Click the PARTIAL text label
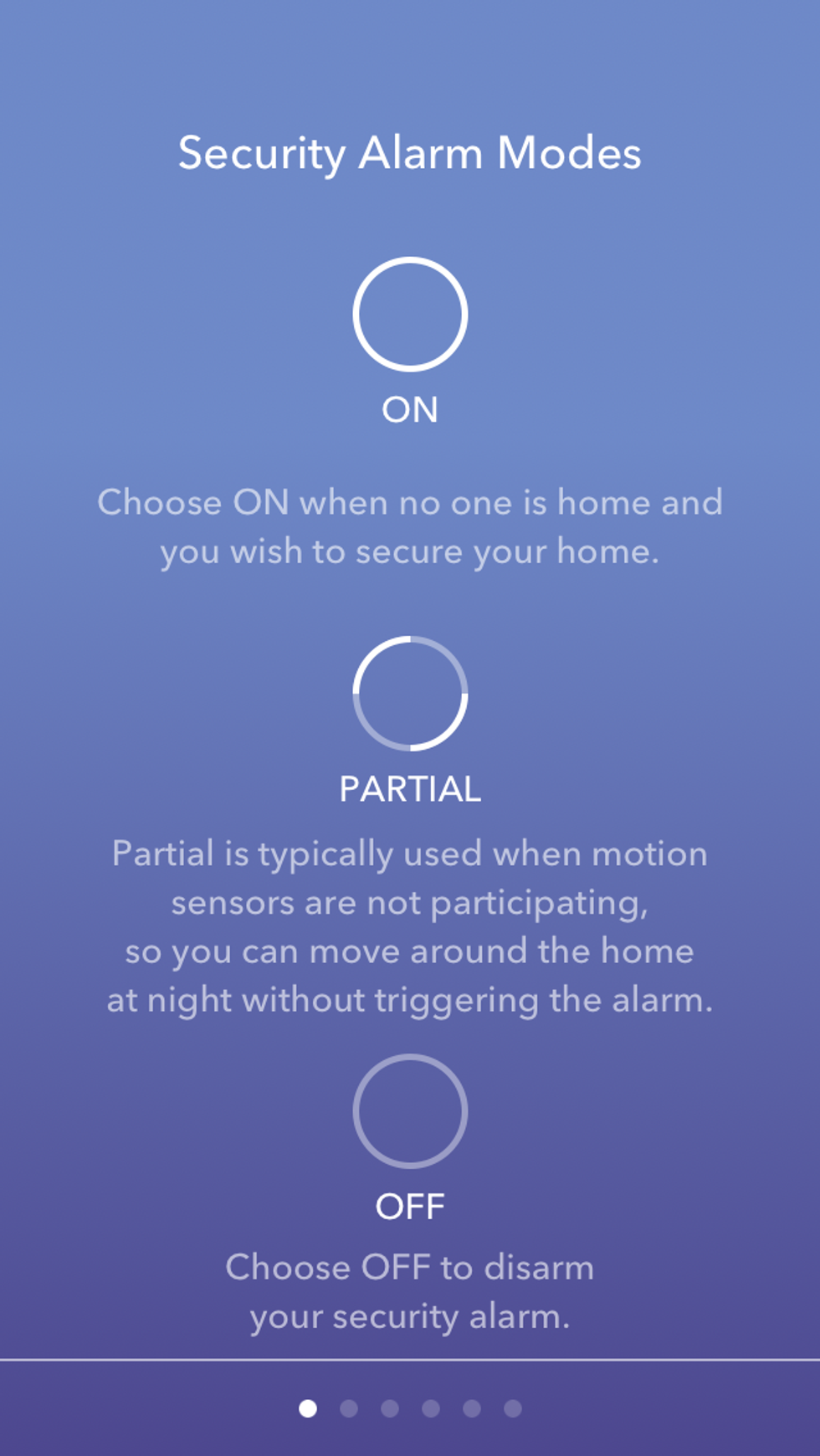Viewport: 820px width, 1456px height. point(410,787)
